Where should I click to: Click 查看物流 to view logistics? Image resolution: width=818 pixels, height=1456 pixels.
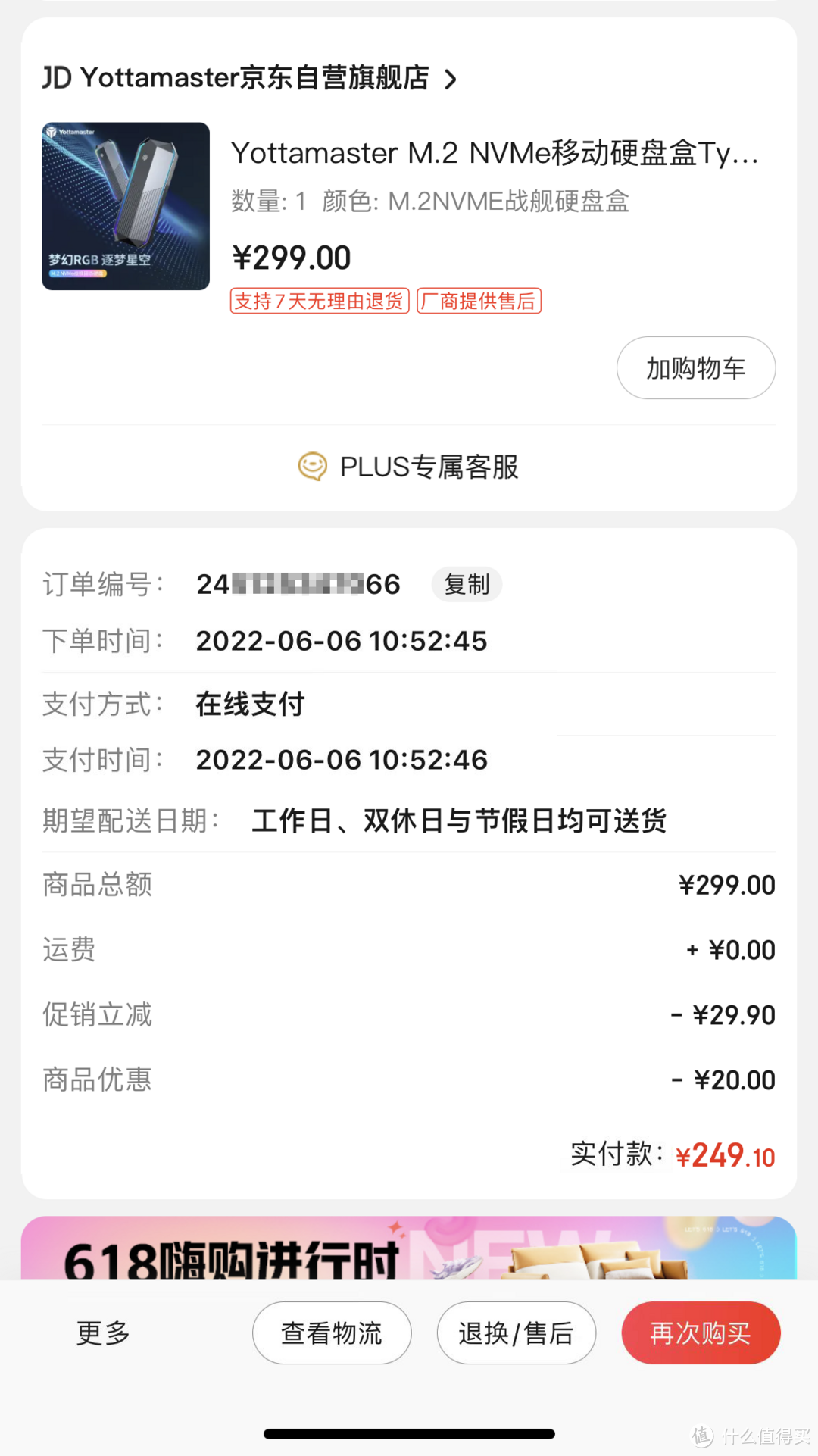tap(331, 1333)
